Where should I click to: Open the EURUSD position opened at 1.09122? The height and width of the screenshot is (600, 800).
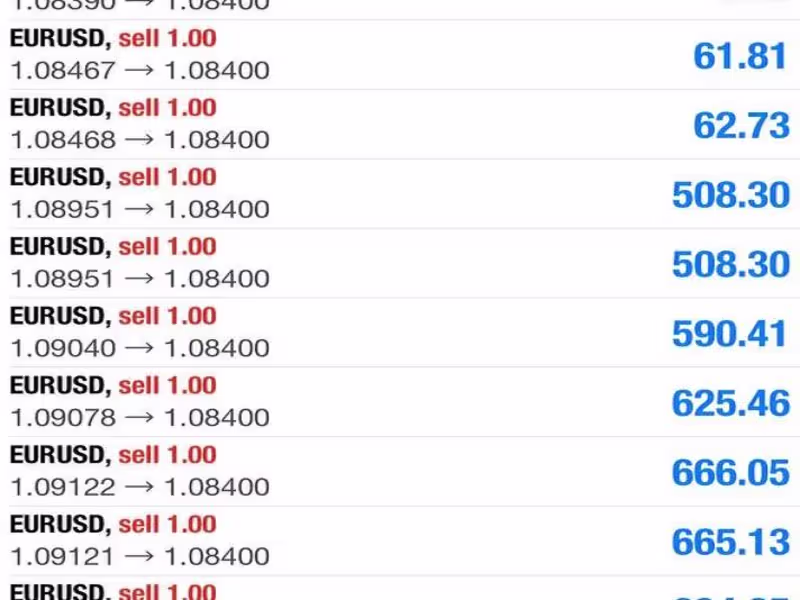coord(400,471)
